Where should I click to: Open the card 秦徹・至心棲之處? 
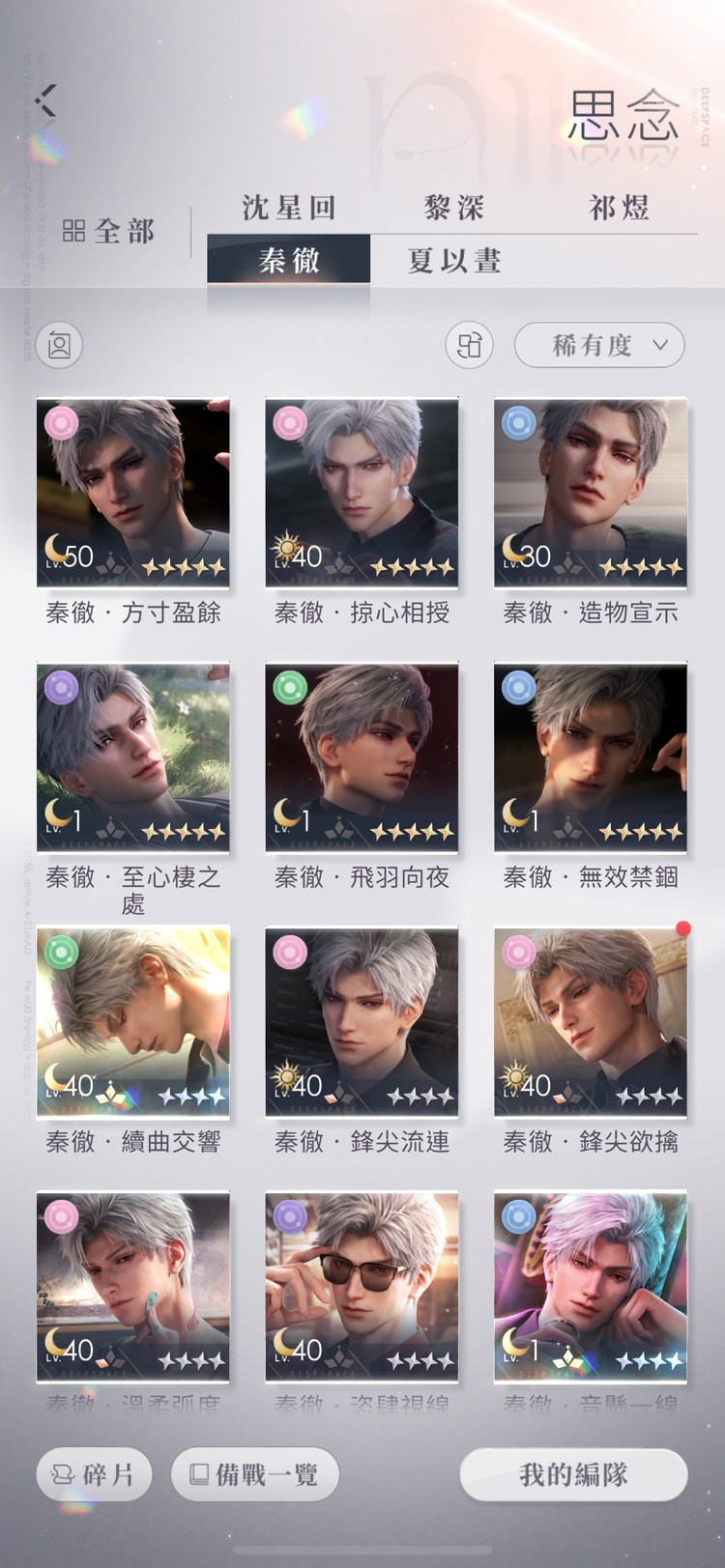coord(133,757)
